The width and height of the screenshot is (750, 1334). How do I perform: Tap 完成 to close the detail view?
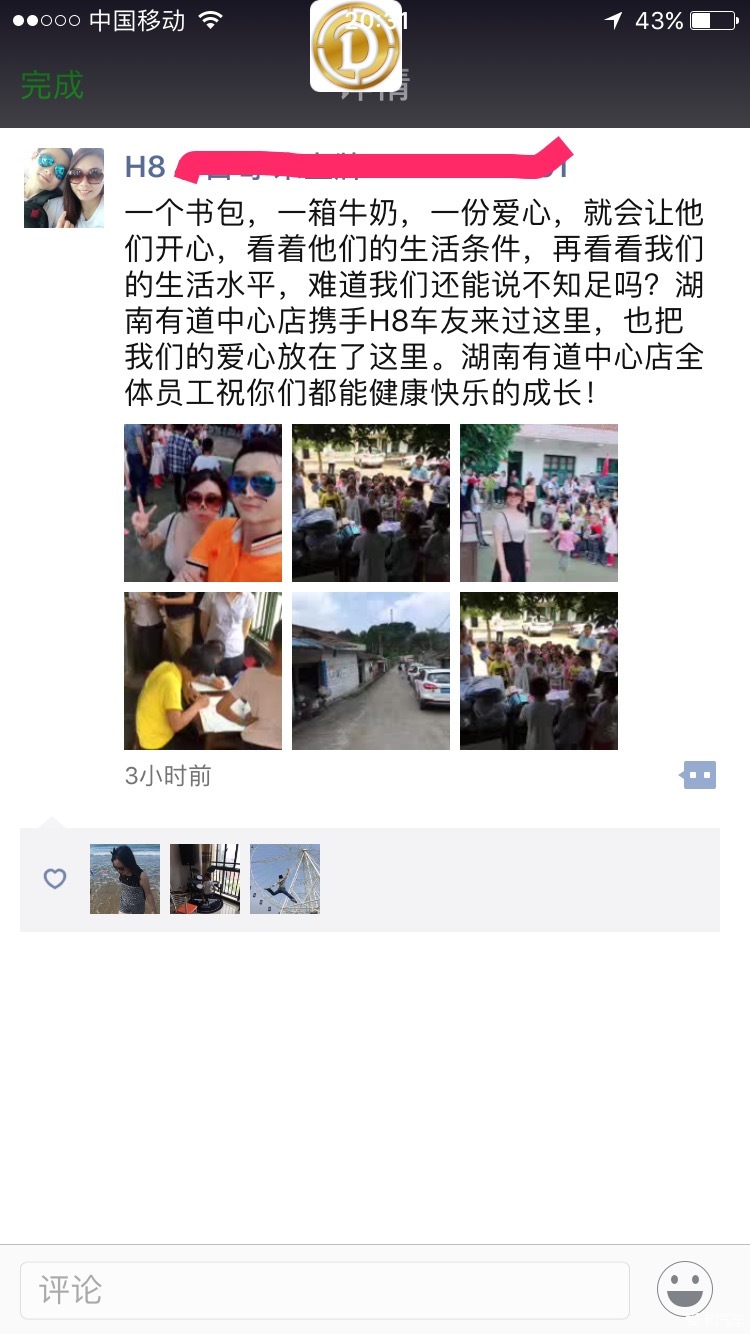52,86
